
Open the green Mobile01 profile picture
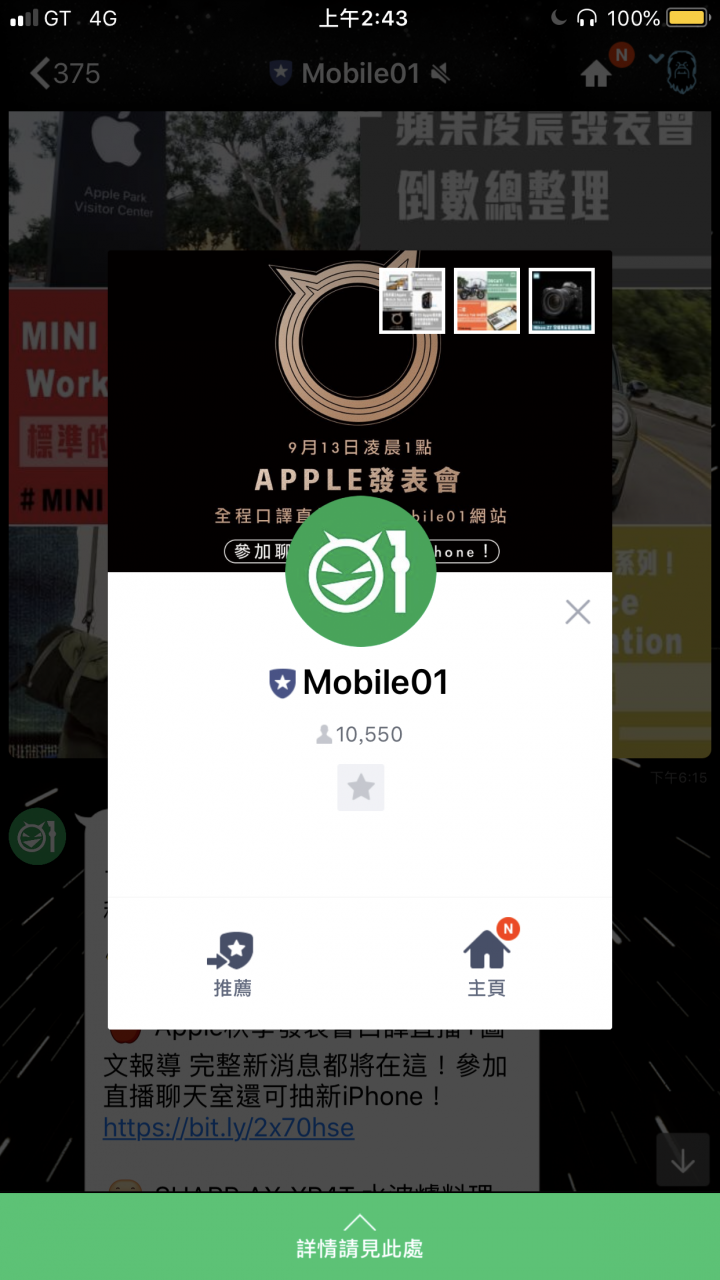pos(360,571)
